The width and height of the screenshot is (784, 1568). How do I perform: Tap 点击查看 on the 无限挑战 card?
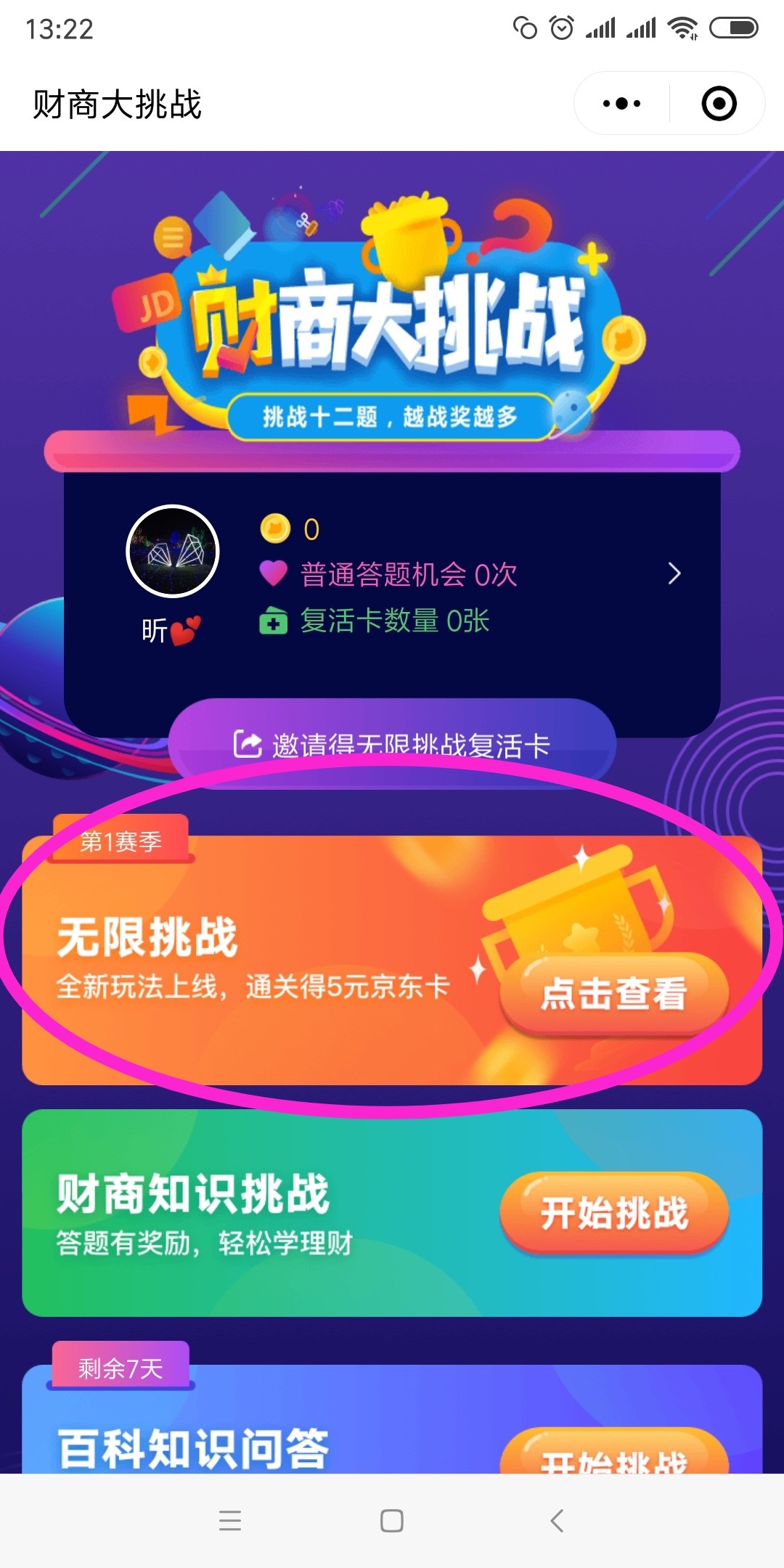[x=614, y=993]
